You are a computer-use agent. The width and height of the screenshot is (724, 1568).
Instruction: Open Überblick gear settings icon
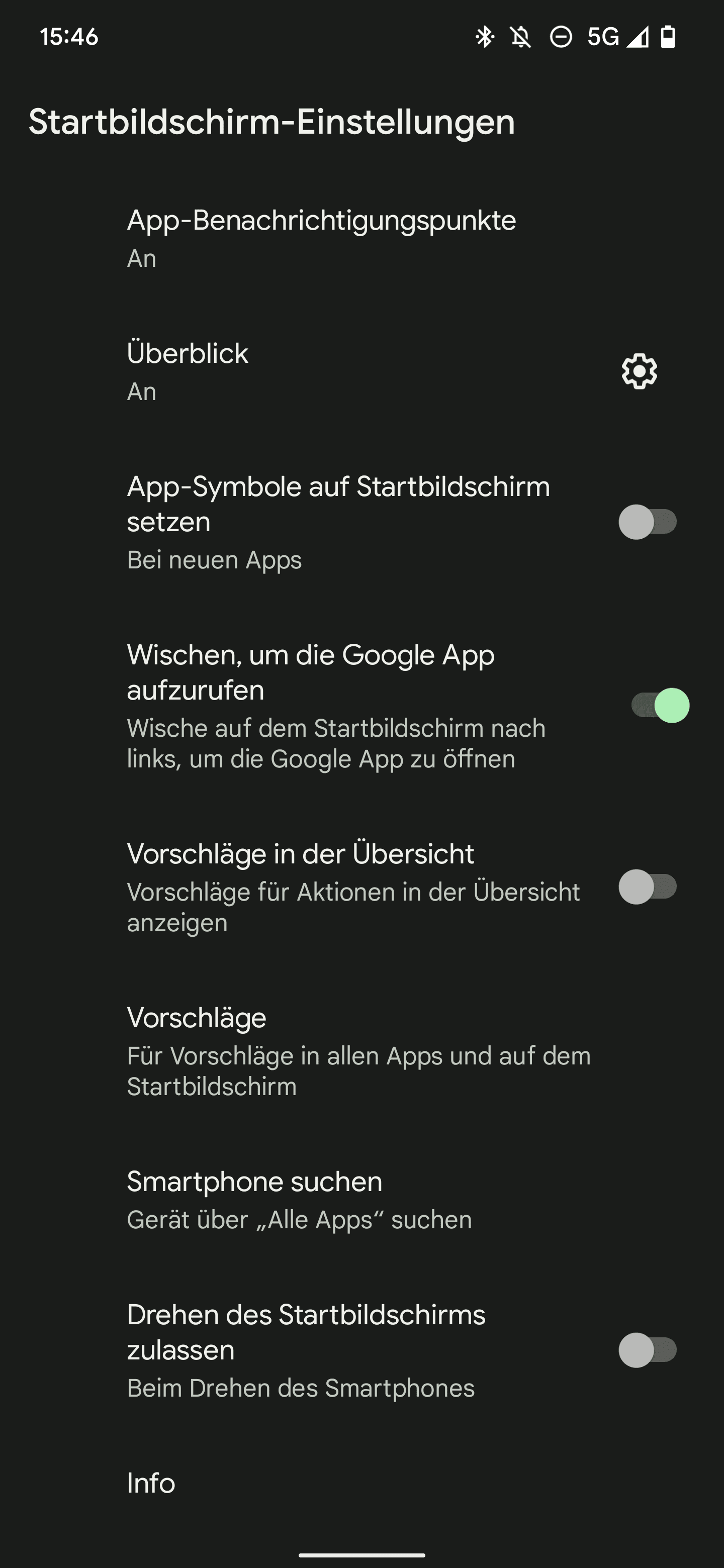pyautogui.click(x=640, y=371)
